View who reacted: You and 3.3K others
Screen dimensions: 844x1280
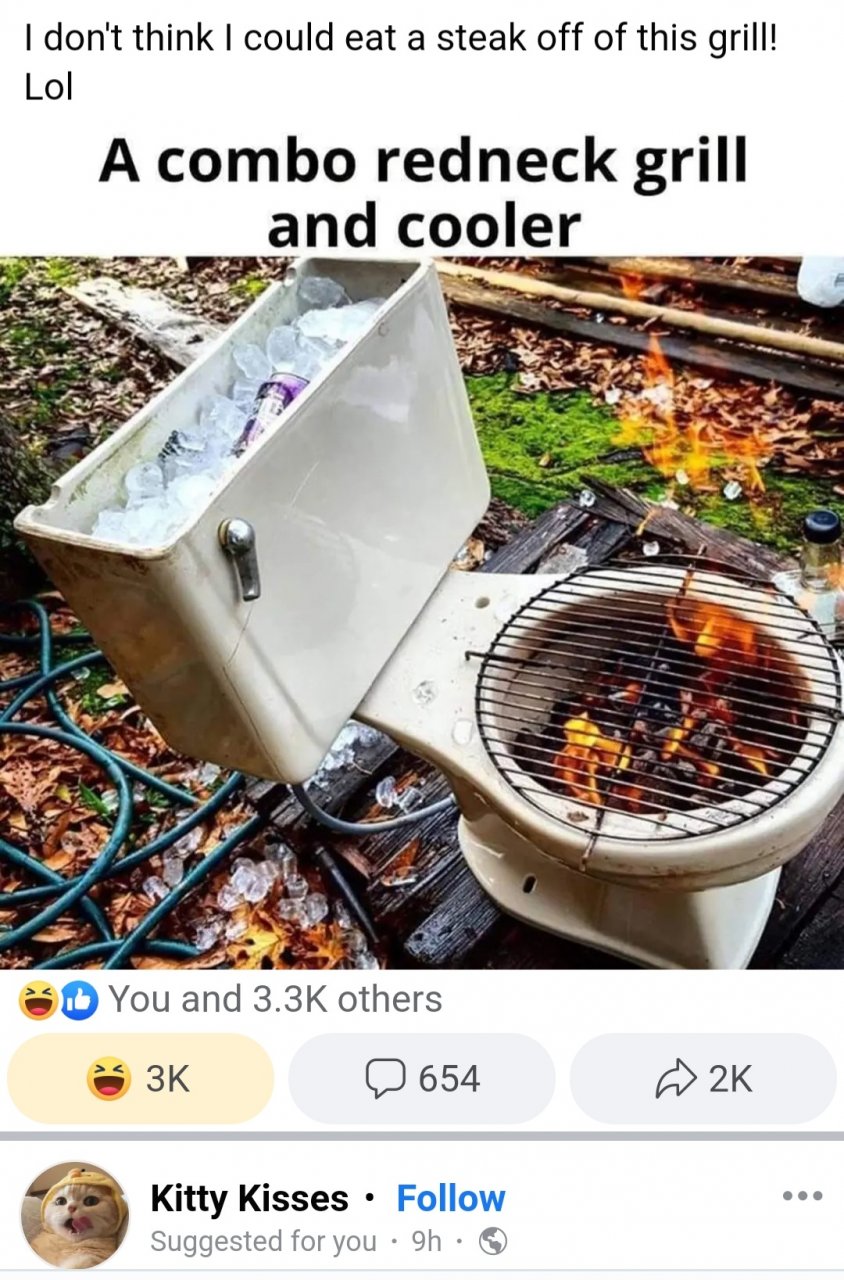coord(273,998)
